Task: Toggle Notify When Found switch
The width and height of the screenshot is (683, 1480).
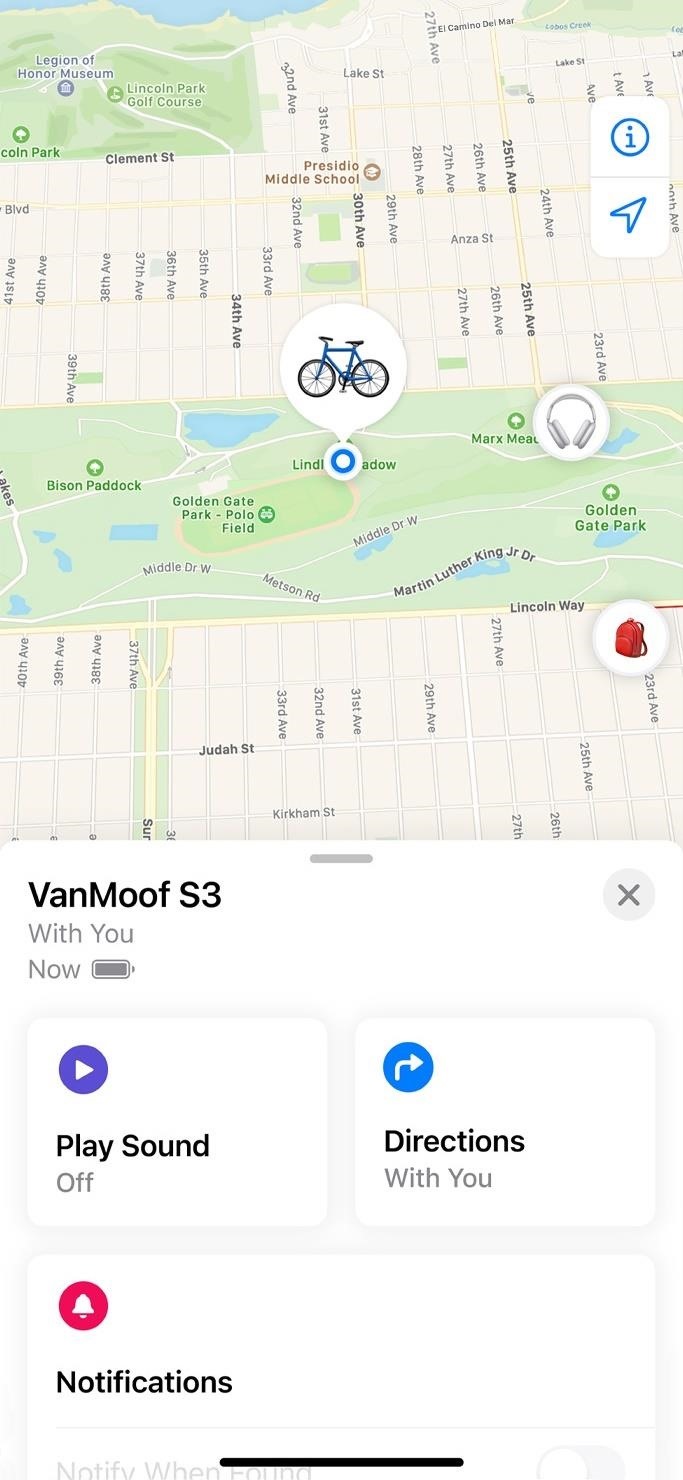Action: tap(580, 1464)
